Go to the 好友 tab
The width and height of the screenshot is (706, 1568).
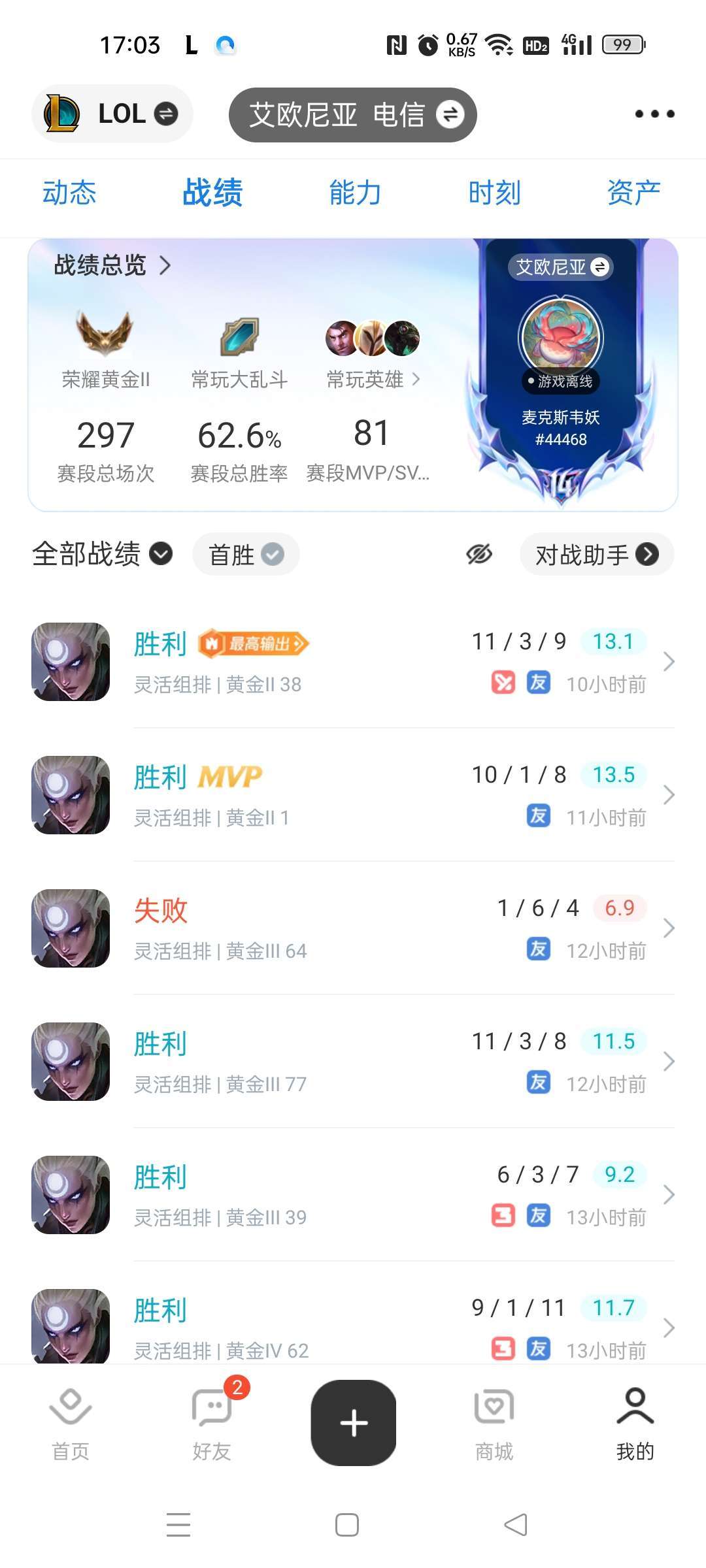(212, 1422)
